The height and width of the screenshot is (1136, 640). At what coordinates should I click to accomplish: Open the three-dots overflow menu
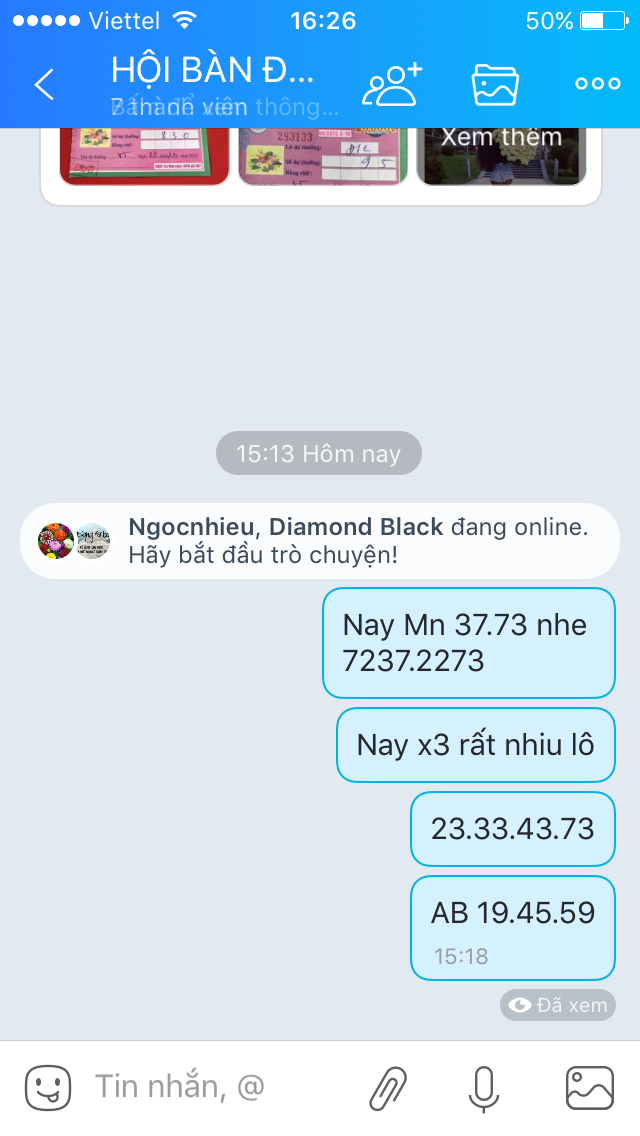tap(598, 84)
